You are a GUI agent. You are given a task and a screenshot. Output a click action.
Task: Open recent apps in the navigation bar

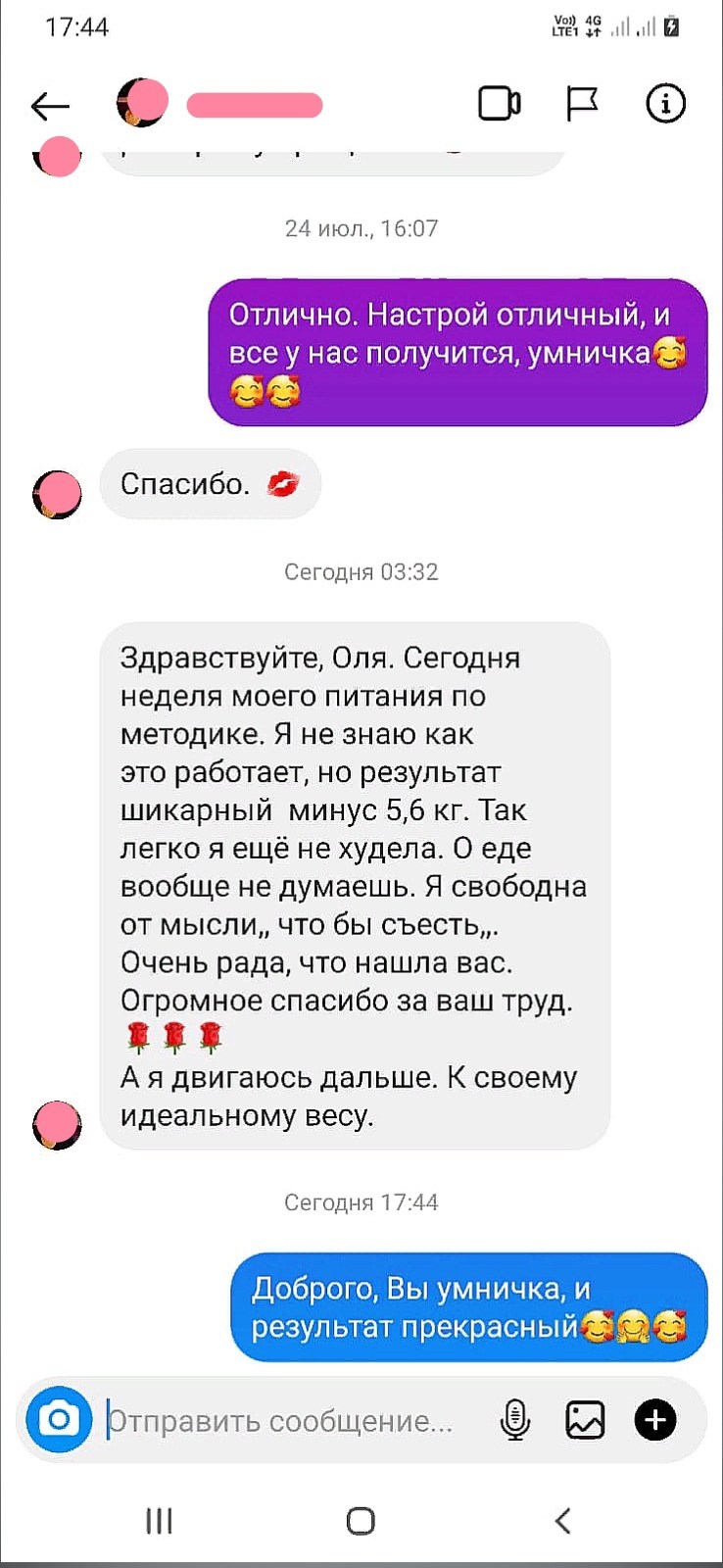click(x=159, y=1521)
